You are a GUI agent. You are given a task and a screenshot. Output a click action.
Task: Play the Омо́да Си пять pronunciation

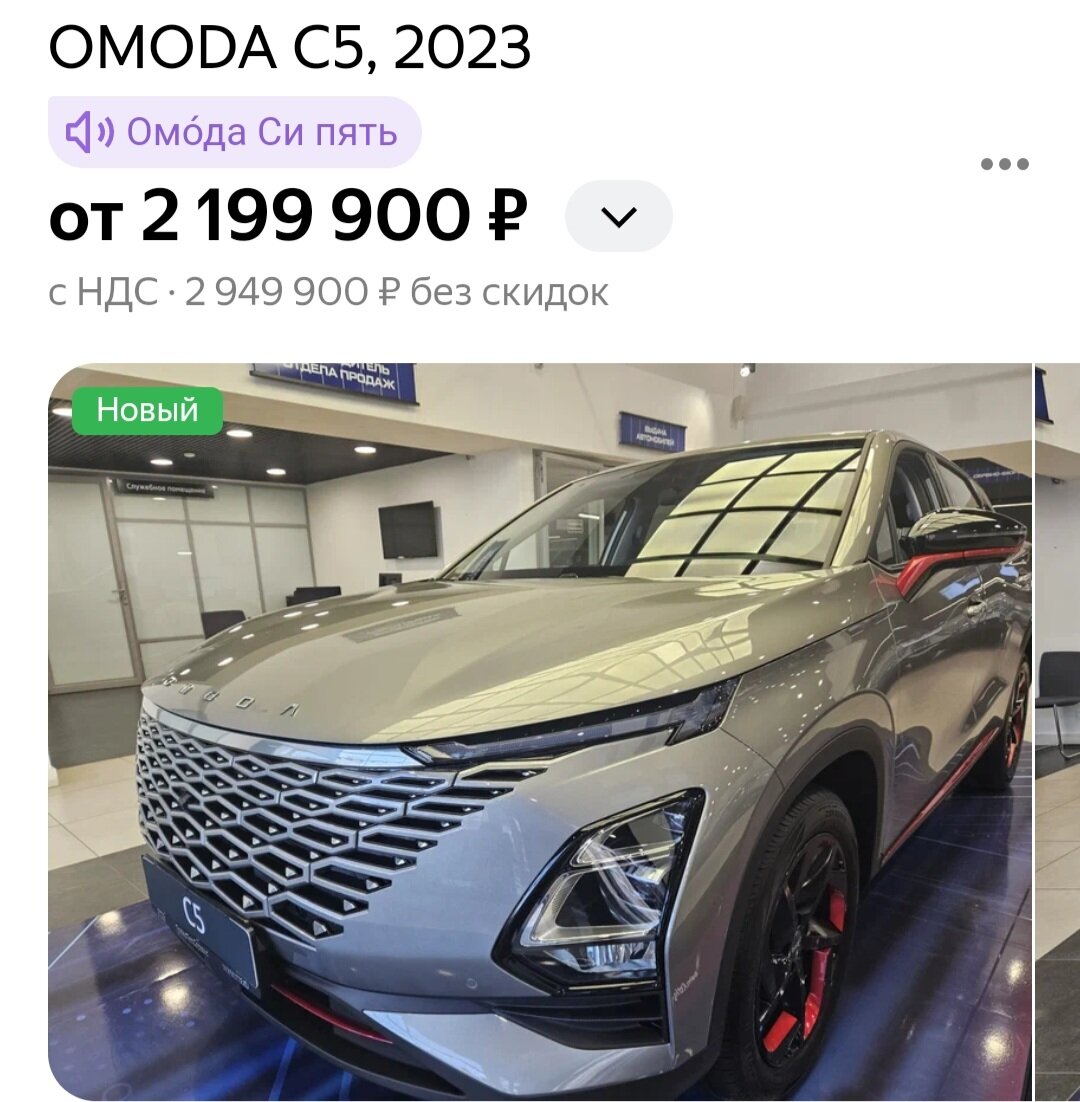[234, 132]
